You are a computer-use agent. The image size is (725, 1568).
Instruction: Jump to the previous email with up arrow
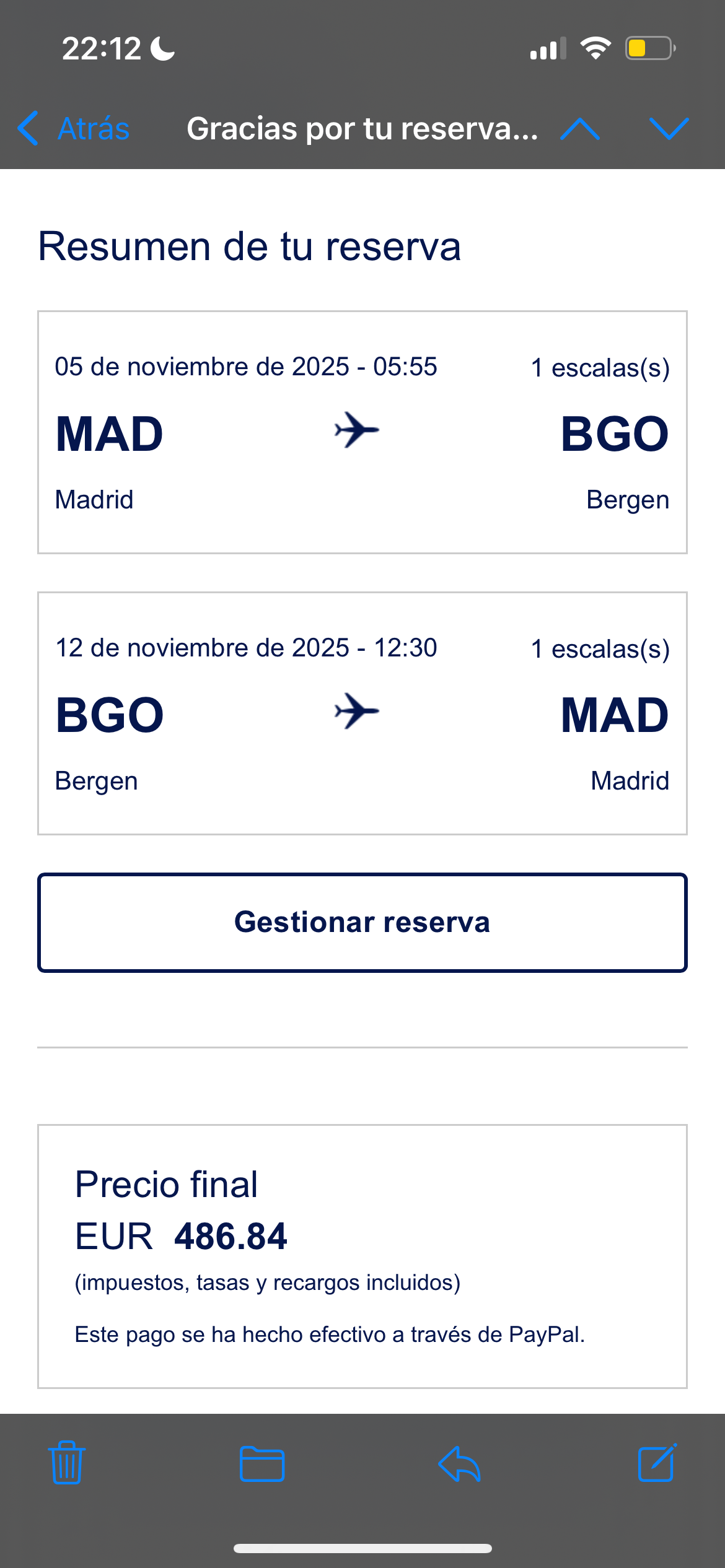point(579,129)
